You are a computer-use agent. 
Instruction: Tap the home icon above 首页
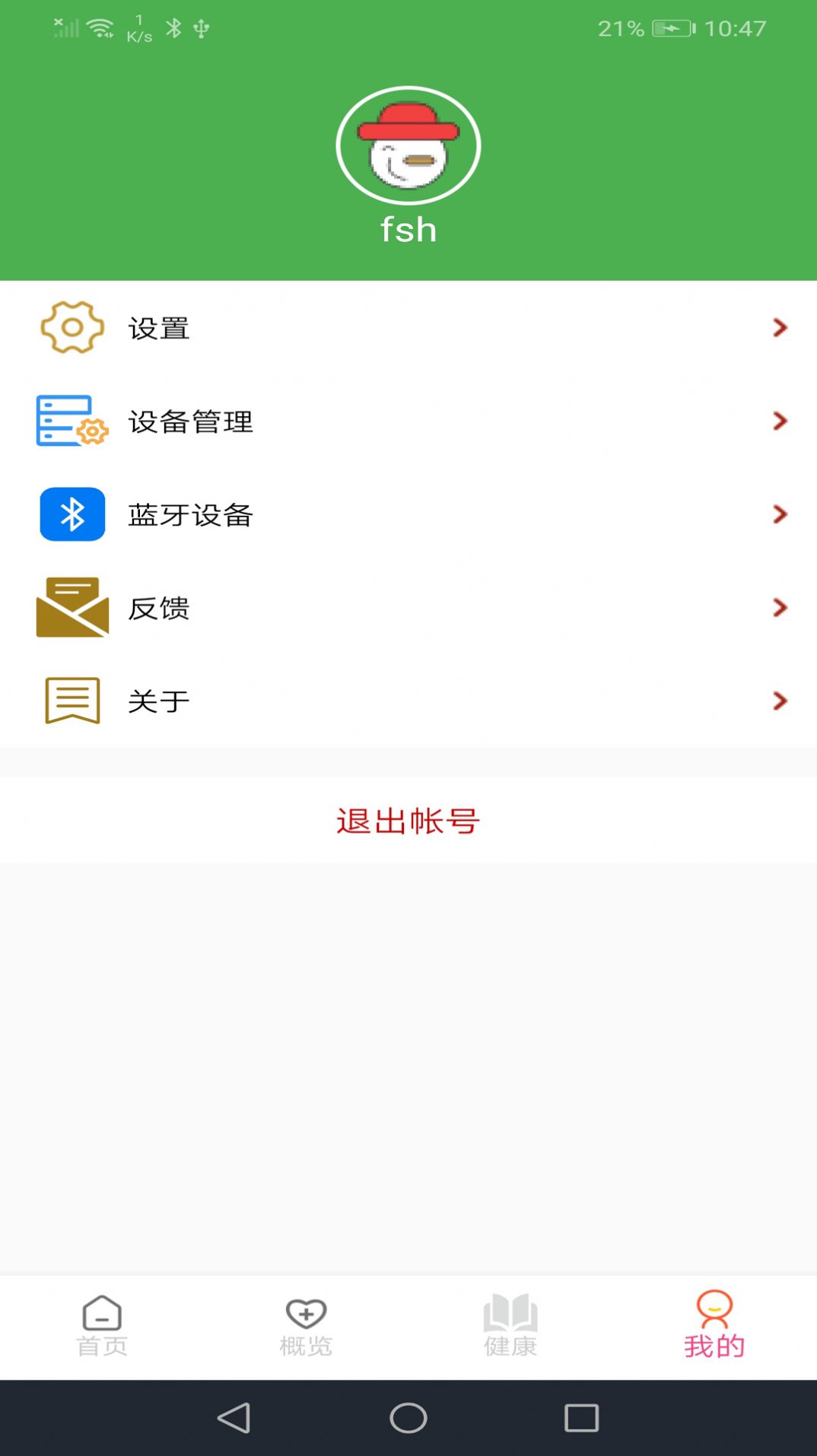coord(101,1311)
